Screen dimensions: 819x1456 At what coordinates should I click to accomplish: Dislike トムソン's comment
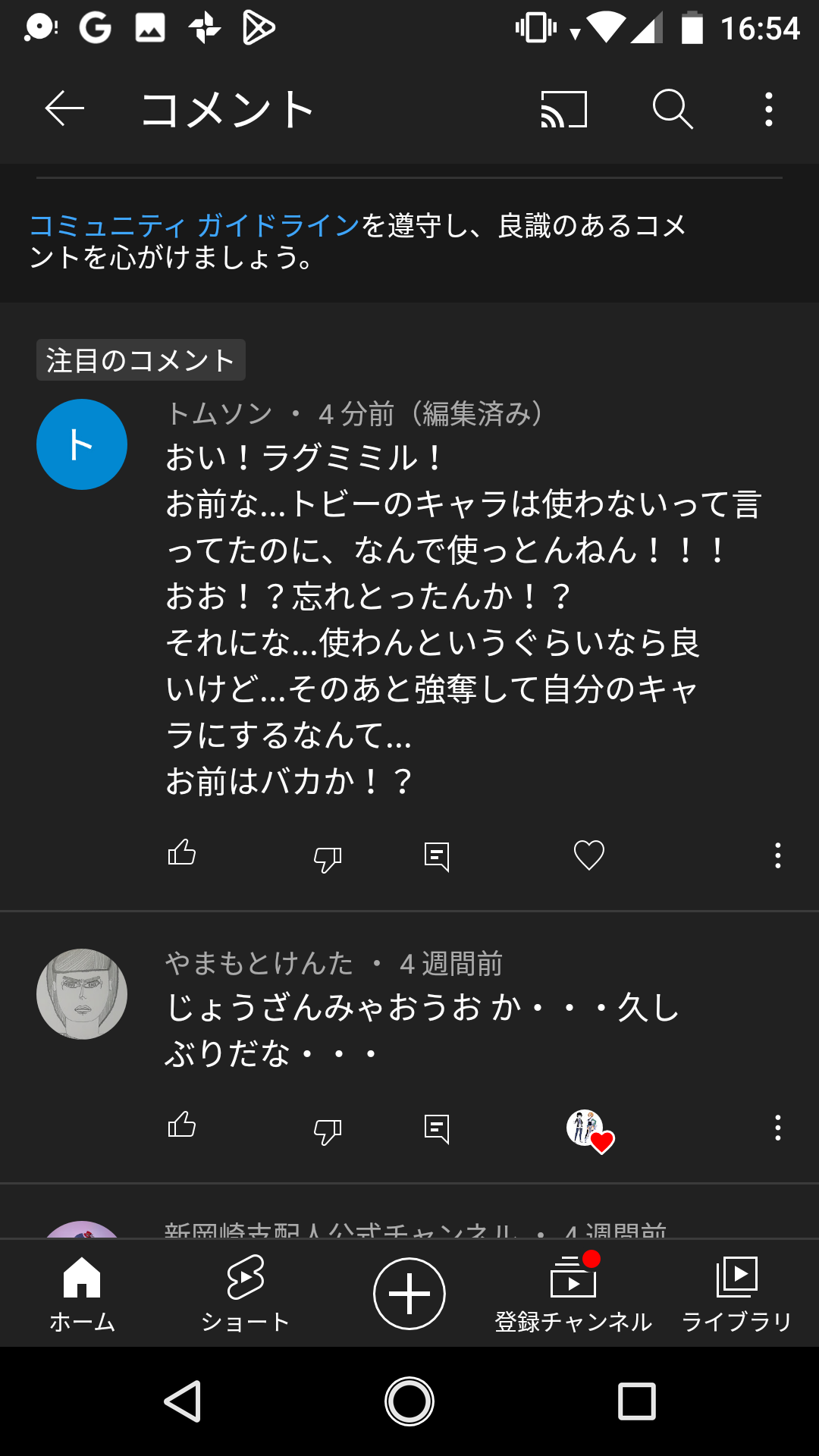[328, 858]
